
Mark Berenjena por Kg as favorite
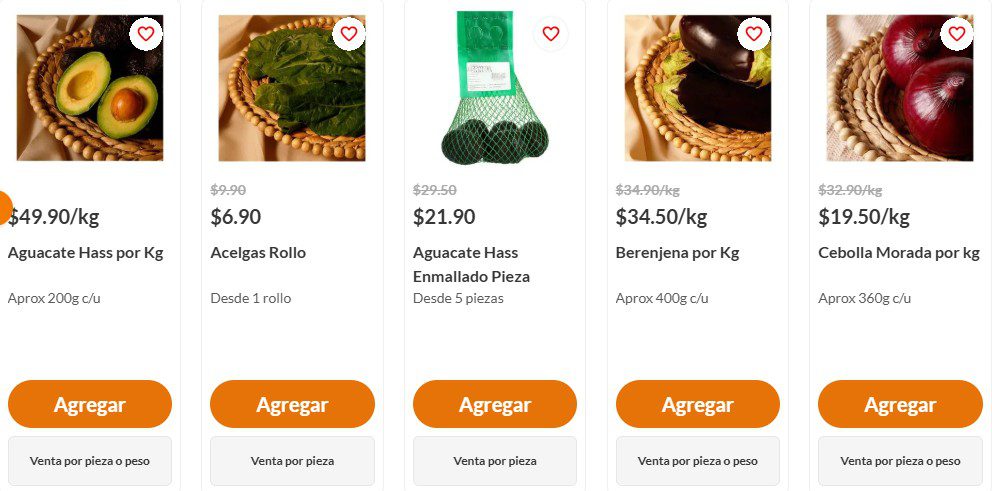coord(754,34)
